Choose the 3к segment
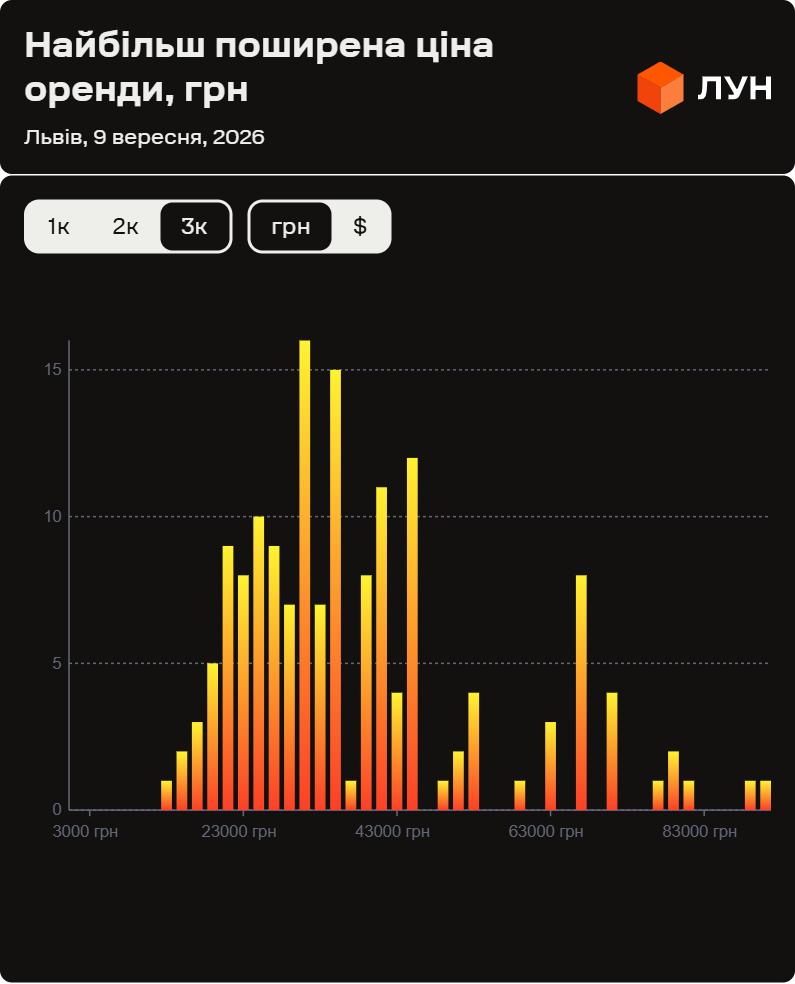The width and height of the screenshot is (795, 984). (x=195, y=227)
